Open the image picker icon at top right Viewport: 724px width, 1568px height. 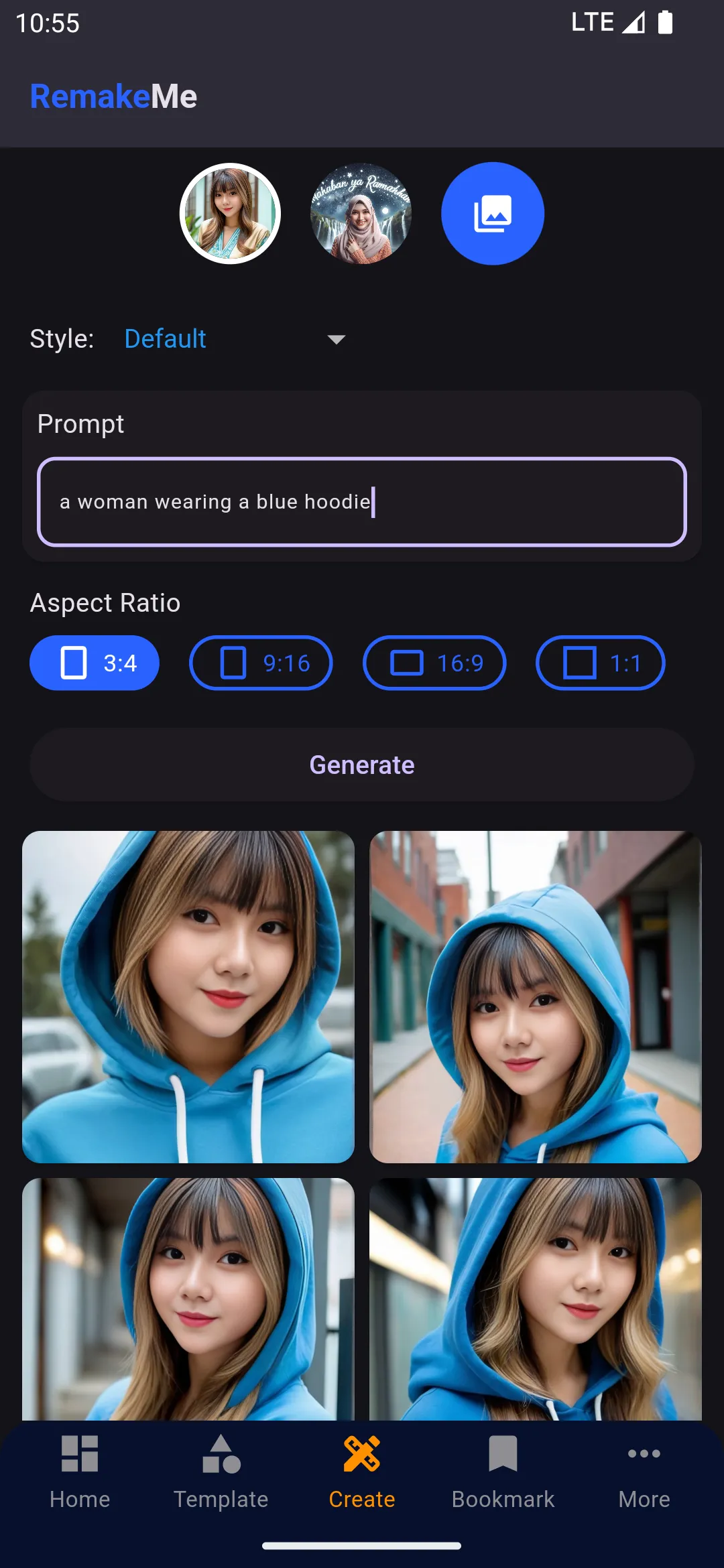pos(492,212)
